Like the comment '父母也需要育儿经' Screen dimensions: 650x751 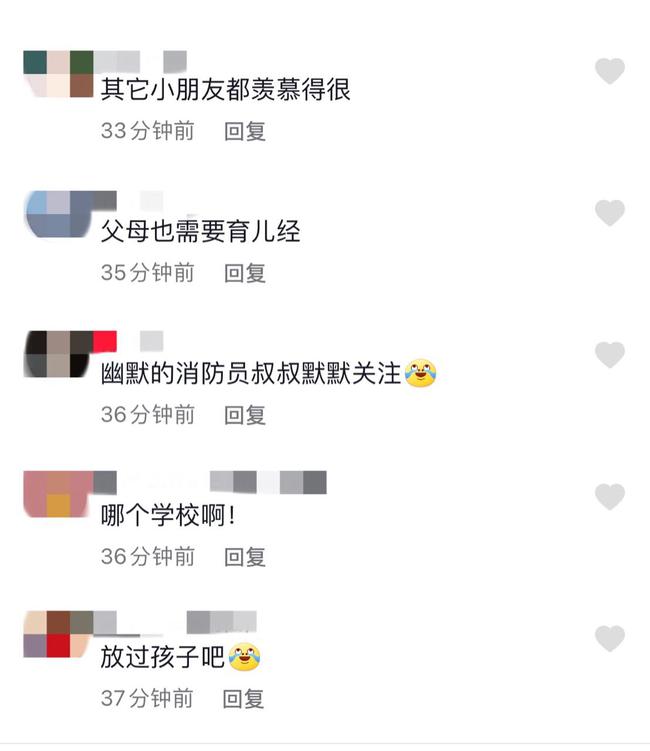[609, 213]
